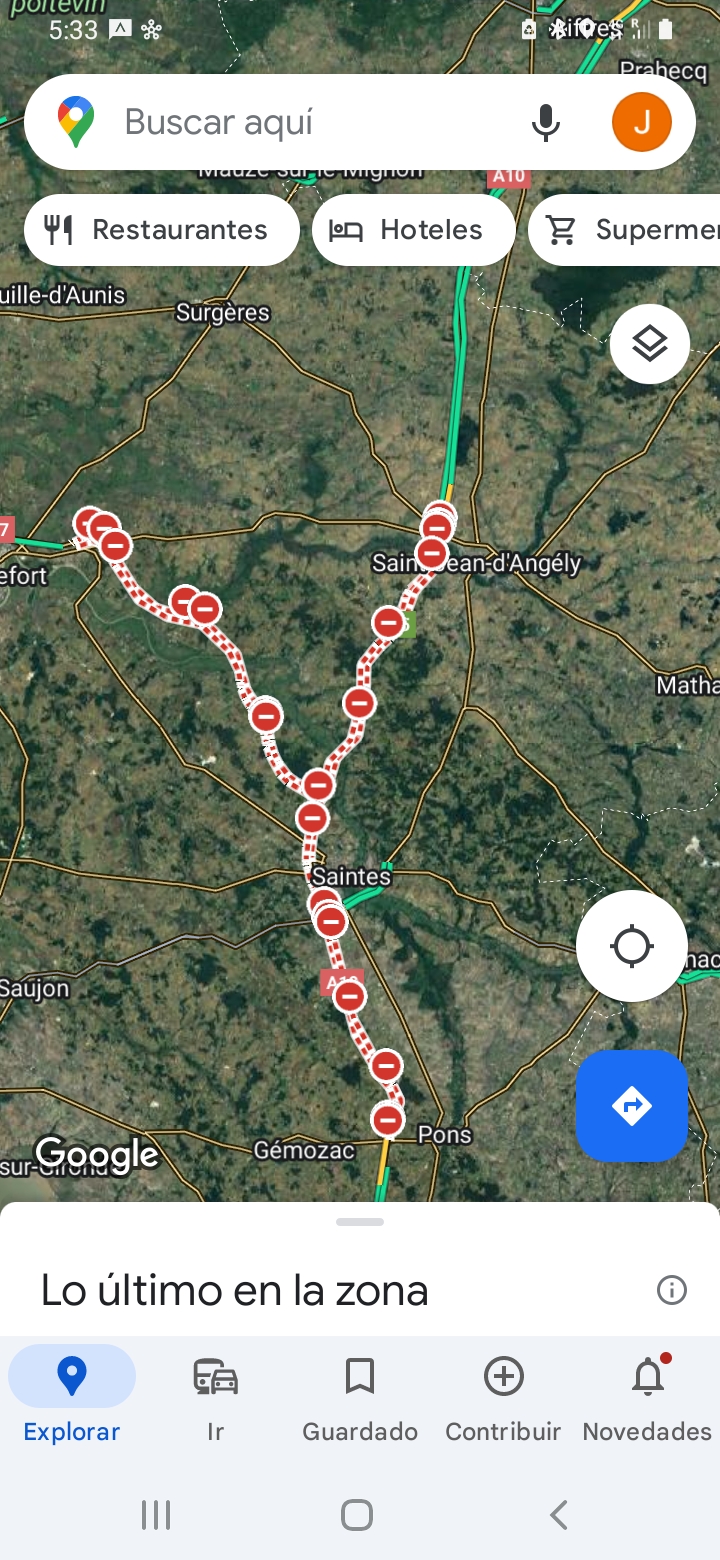The width and height of the screenshot is (720, 1560).
Task: Filter the map by Hoteles
Action: point(413,230)
